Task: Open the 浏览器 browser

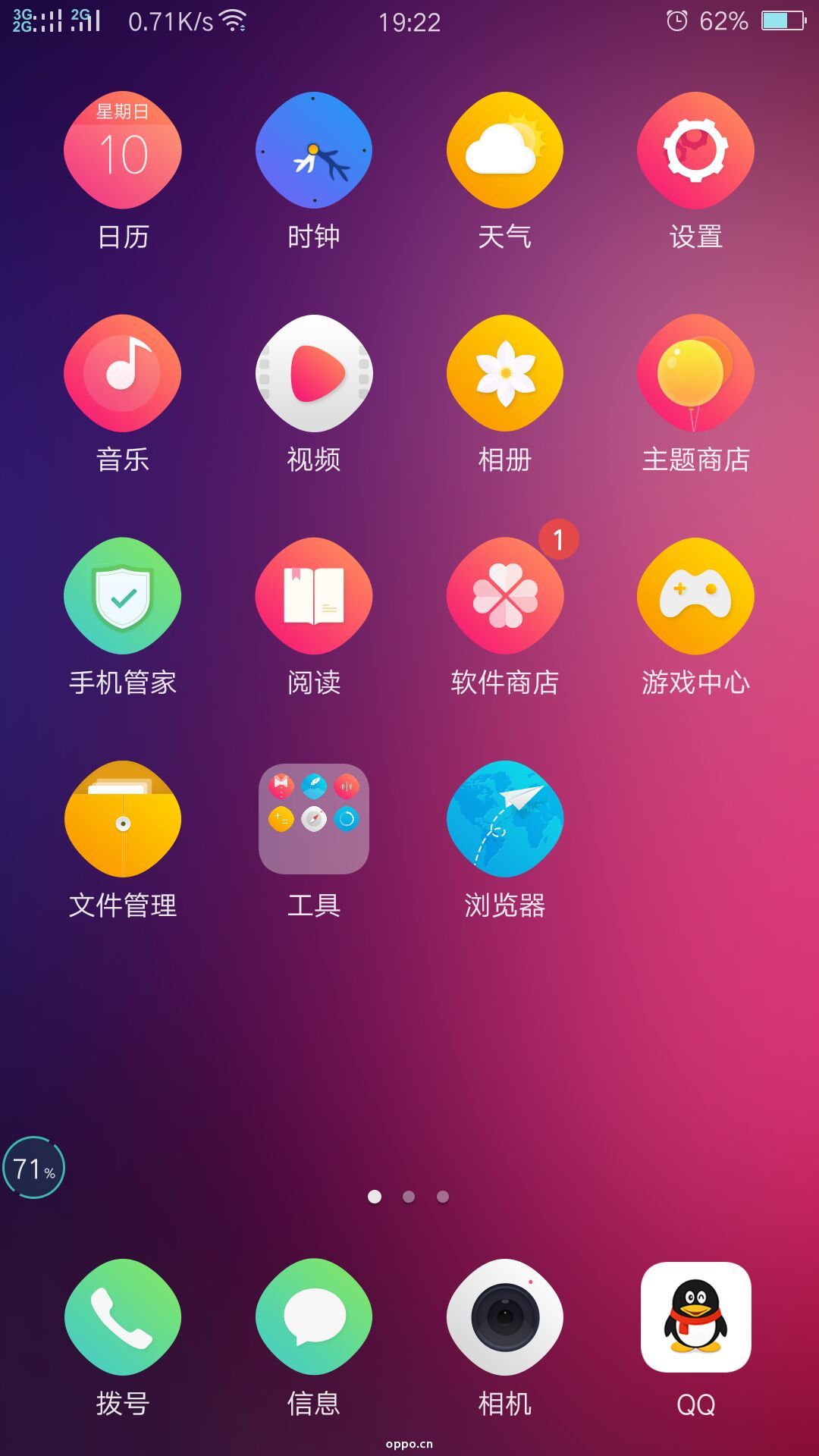Action: click(x=505, y=819)
